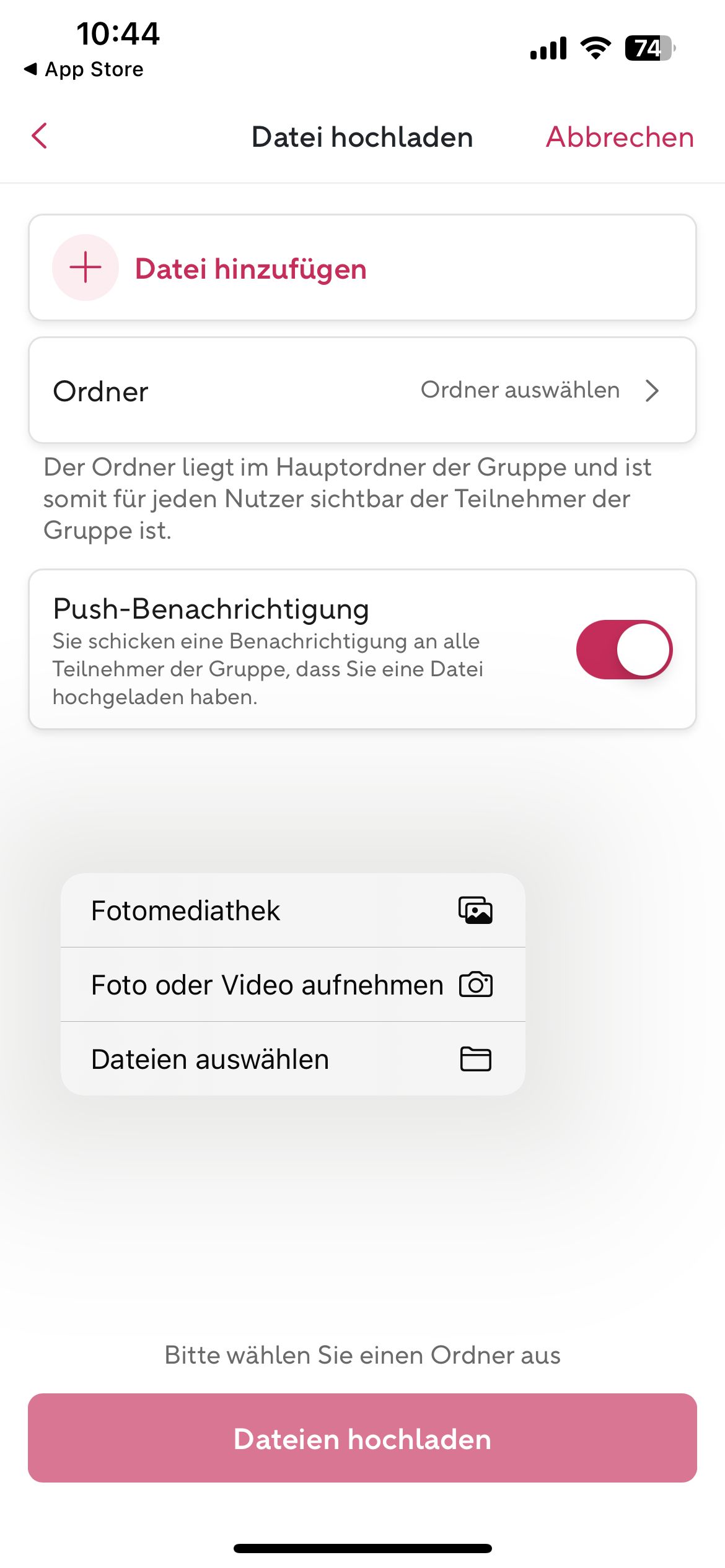The height and width of the screenshot is (1568, 725).
Task: Toggle the Push-Benachrichtigung switch off
Action: (623, 650)
